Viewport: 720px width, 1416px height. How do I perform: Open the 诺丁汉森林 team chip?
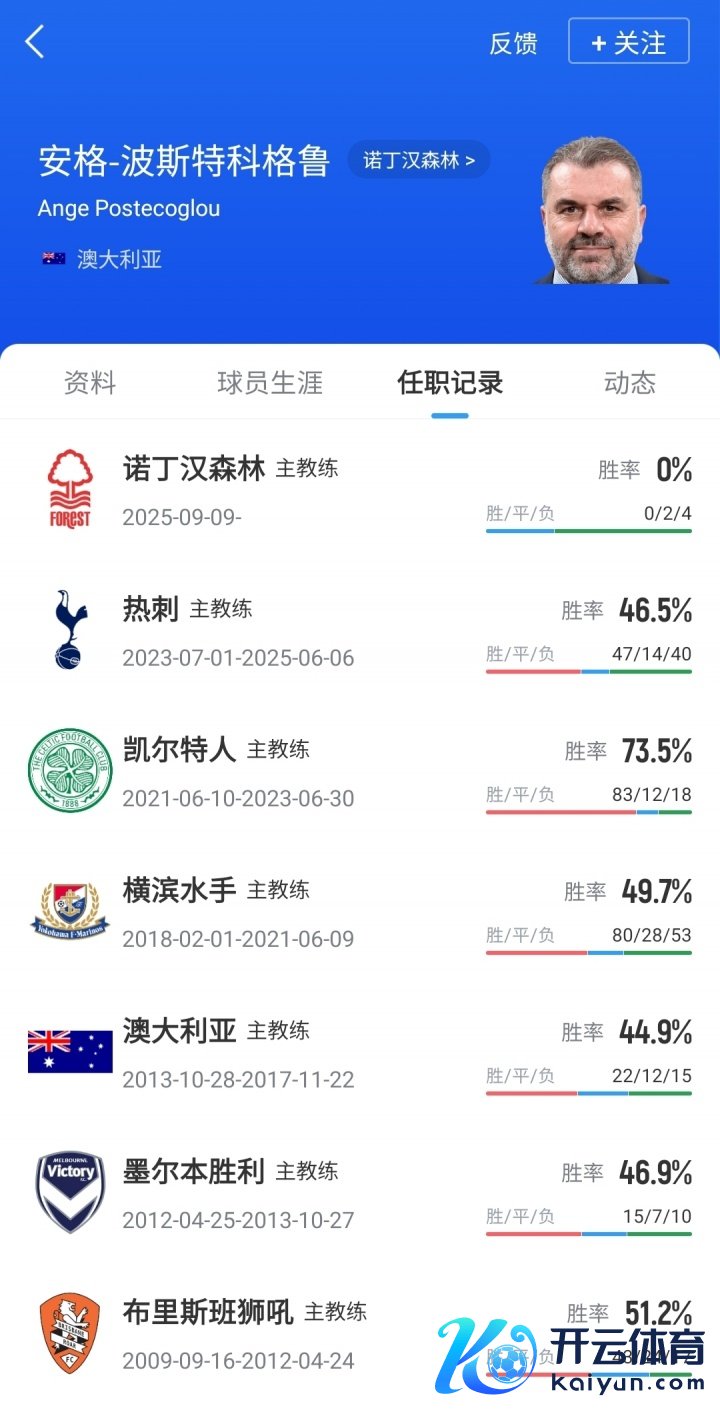[x=419, y=160]
